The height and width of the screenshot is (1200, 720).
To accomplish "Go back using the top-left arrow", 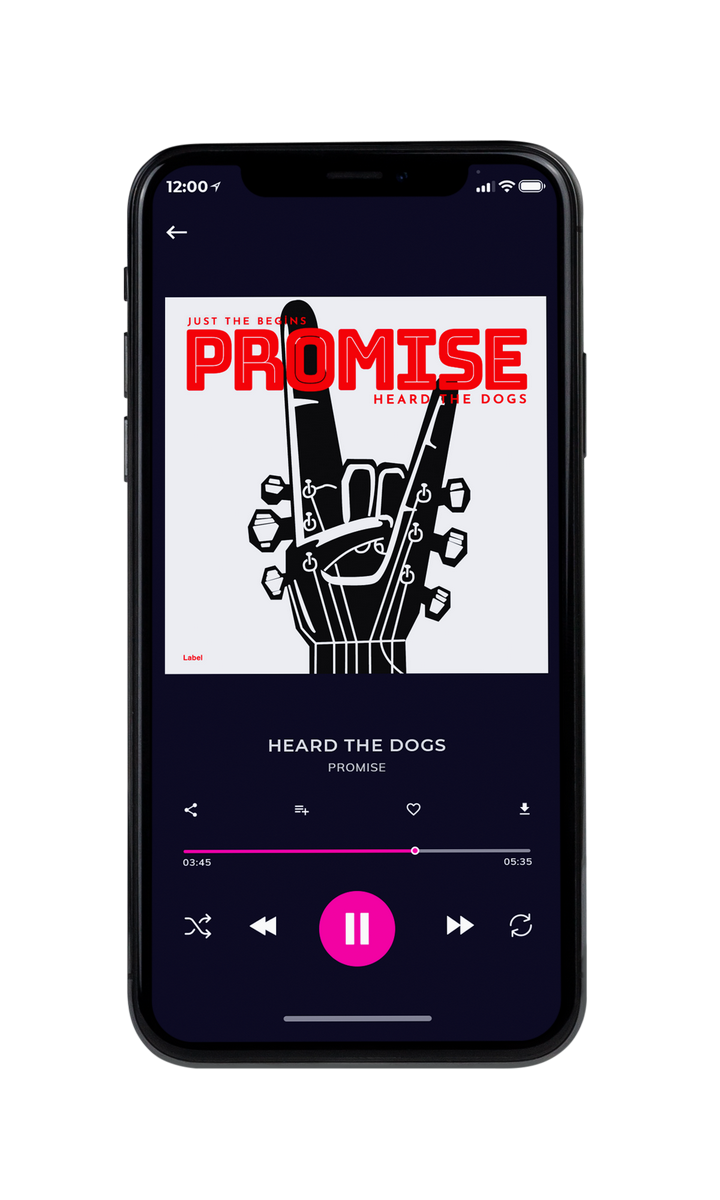I will pyautogui.click(x=177, y=232).
